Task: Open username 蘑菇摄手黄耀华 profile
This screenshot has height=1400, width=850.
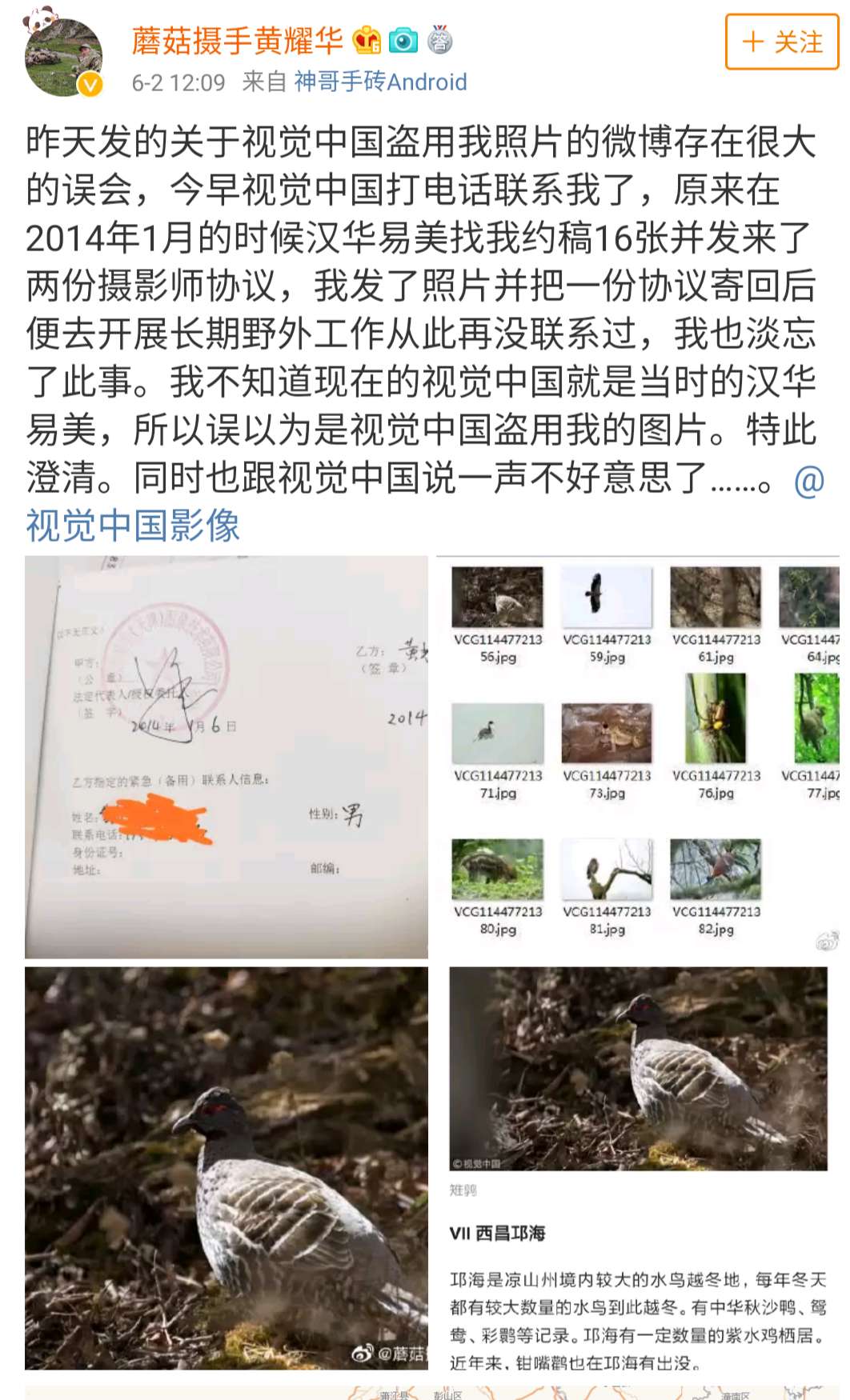Action: pyautogui.click(x=237, y=40)
